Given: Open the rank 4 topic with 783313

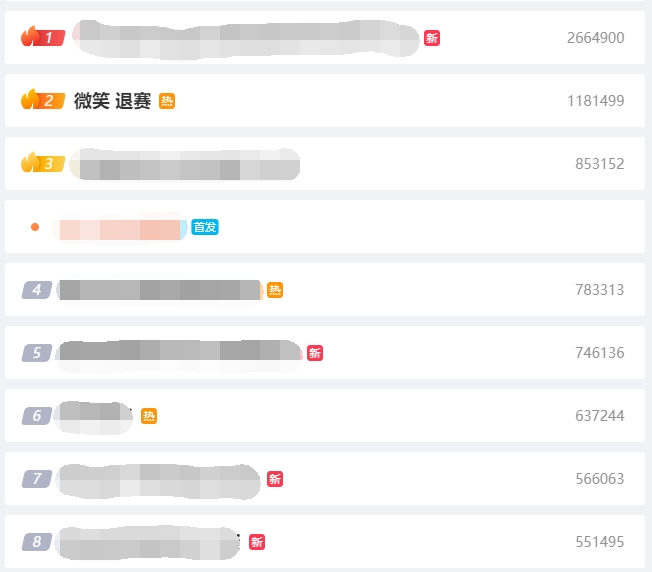Looking at the screenshot, I should (x=160, y=290).
